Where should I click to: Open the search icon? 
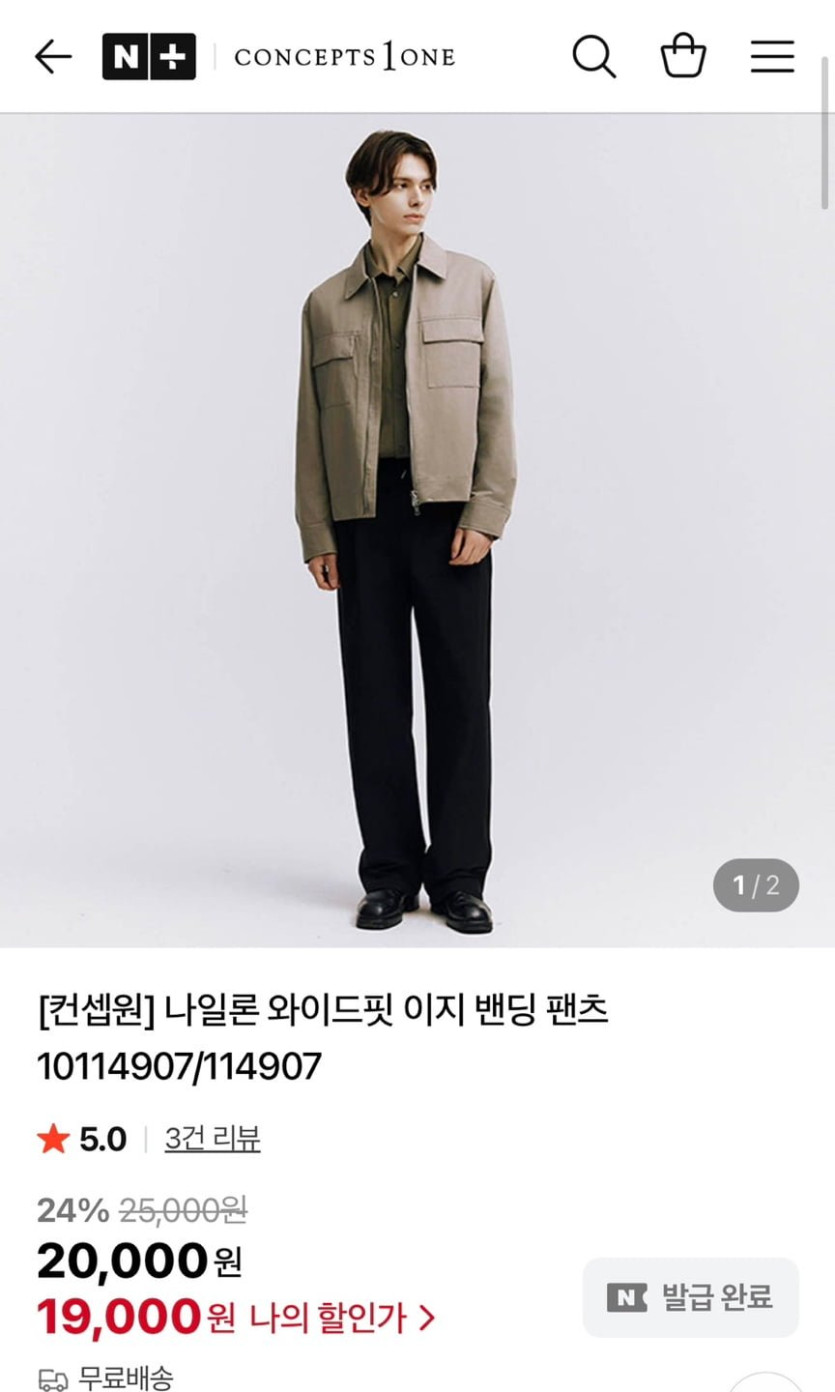[x=593, y=57]
